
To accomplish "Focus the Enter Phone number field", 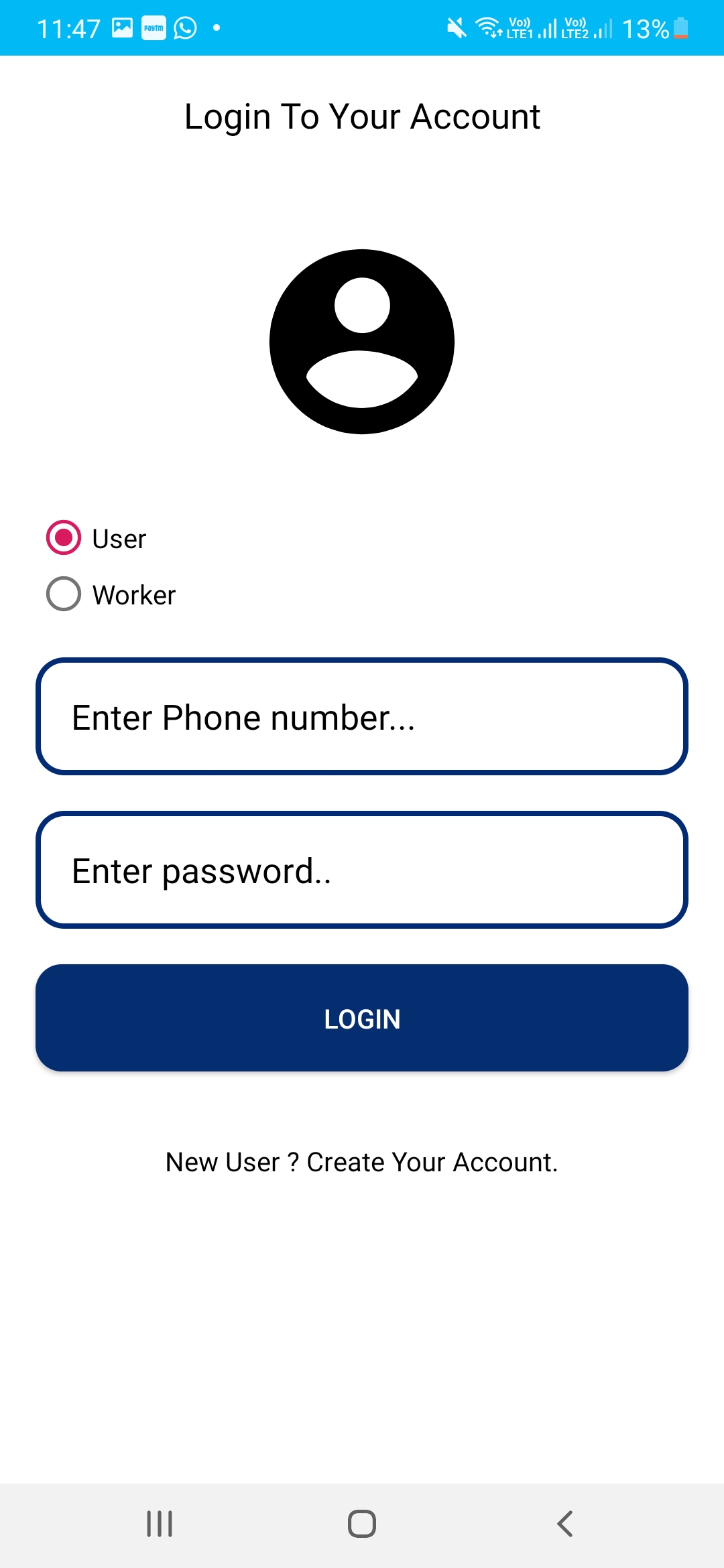I will click(x=362, y=717).
